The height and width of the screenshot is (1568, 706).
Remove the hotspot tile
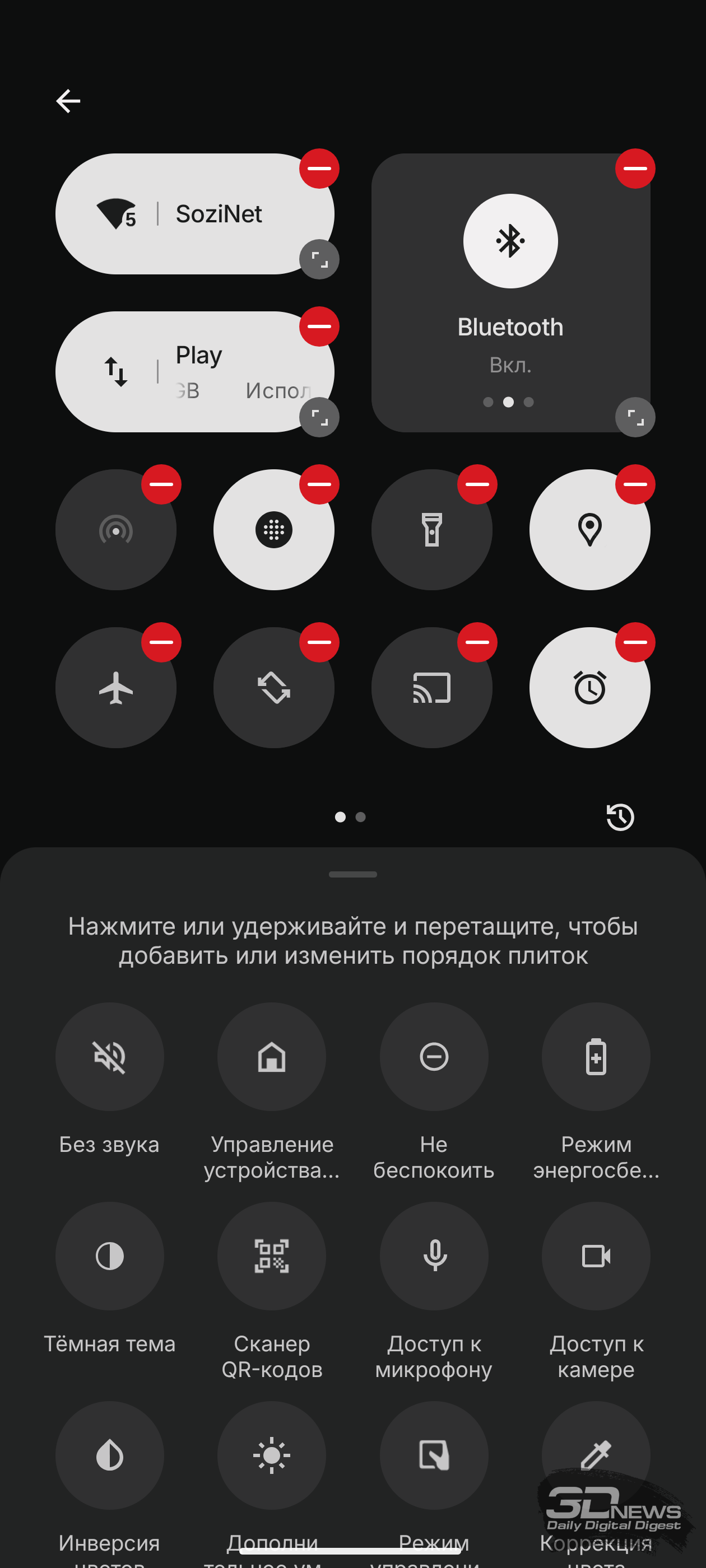pyautogui.click(x=161, y=484)
